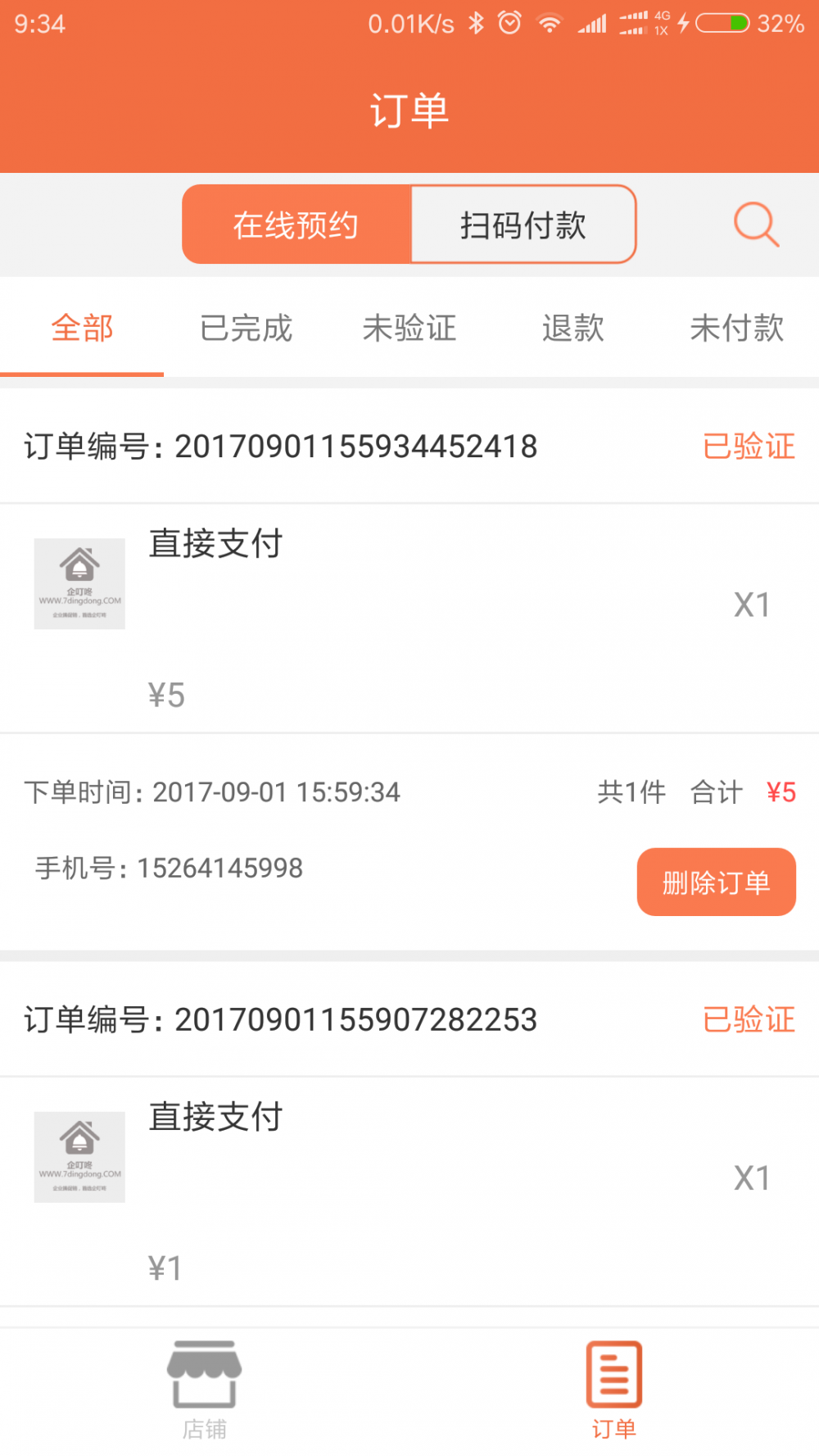Open the 未付款 orders tab

coord(737,328)
